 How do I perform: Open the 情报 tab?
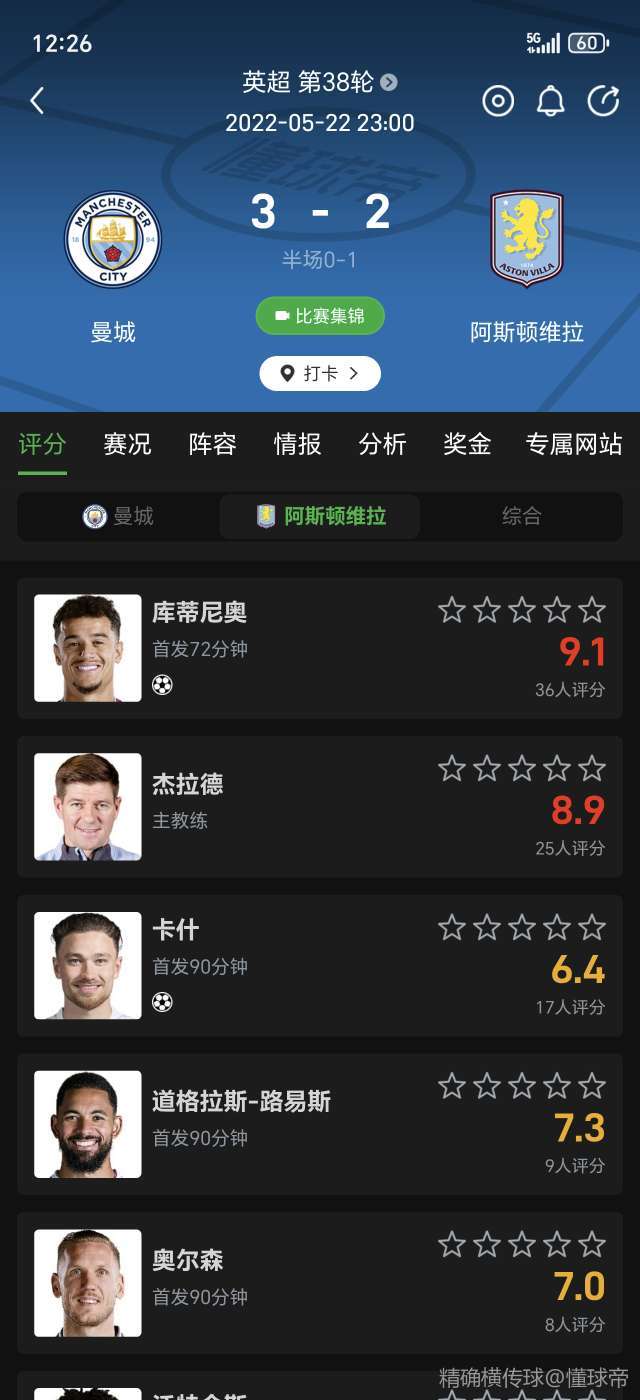pos(298,444)
